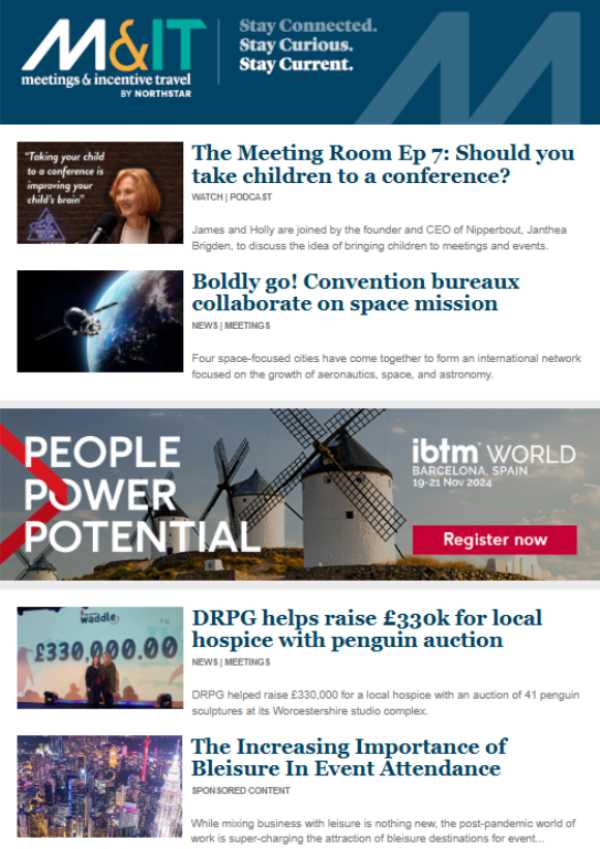View the £330,000 auction photo thumbnail

coord(100,657)
